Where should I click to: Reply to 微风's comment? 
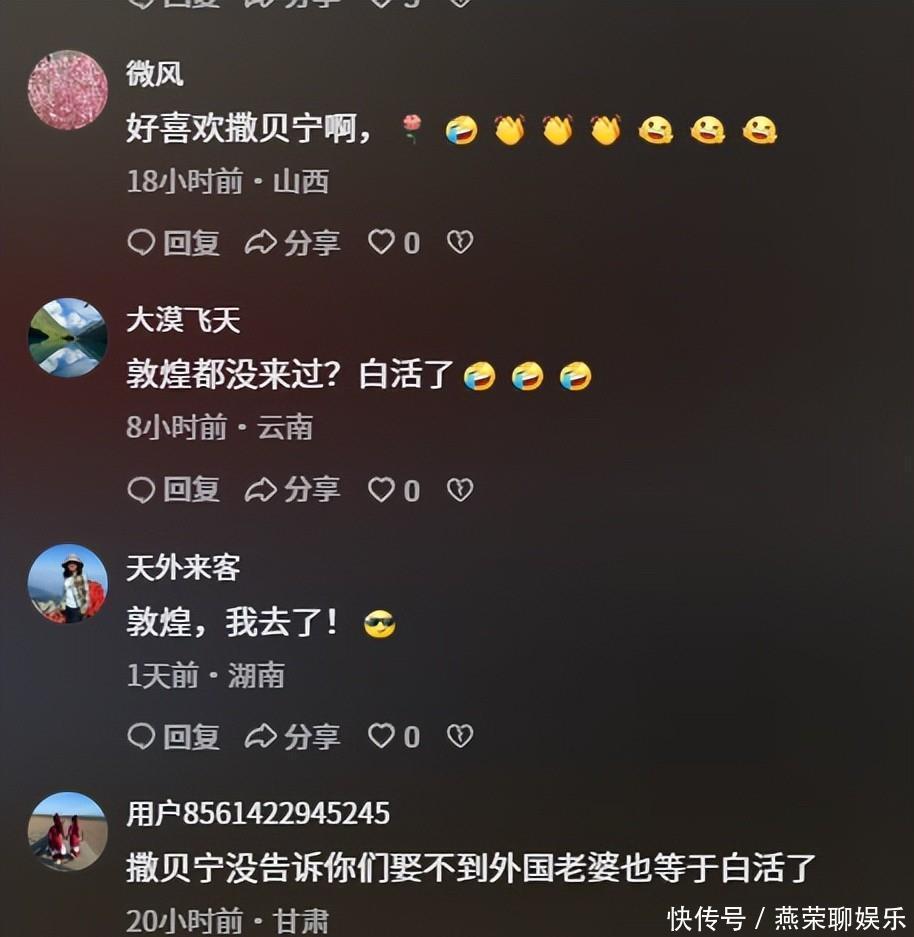[173, 243]
